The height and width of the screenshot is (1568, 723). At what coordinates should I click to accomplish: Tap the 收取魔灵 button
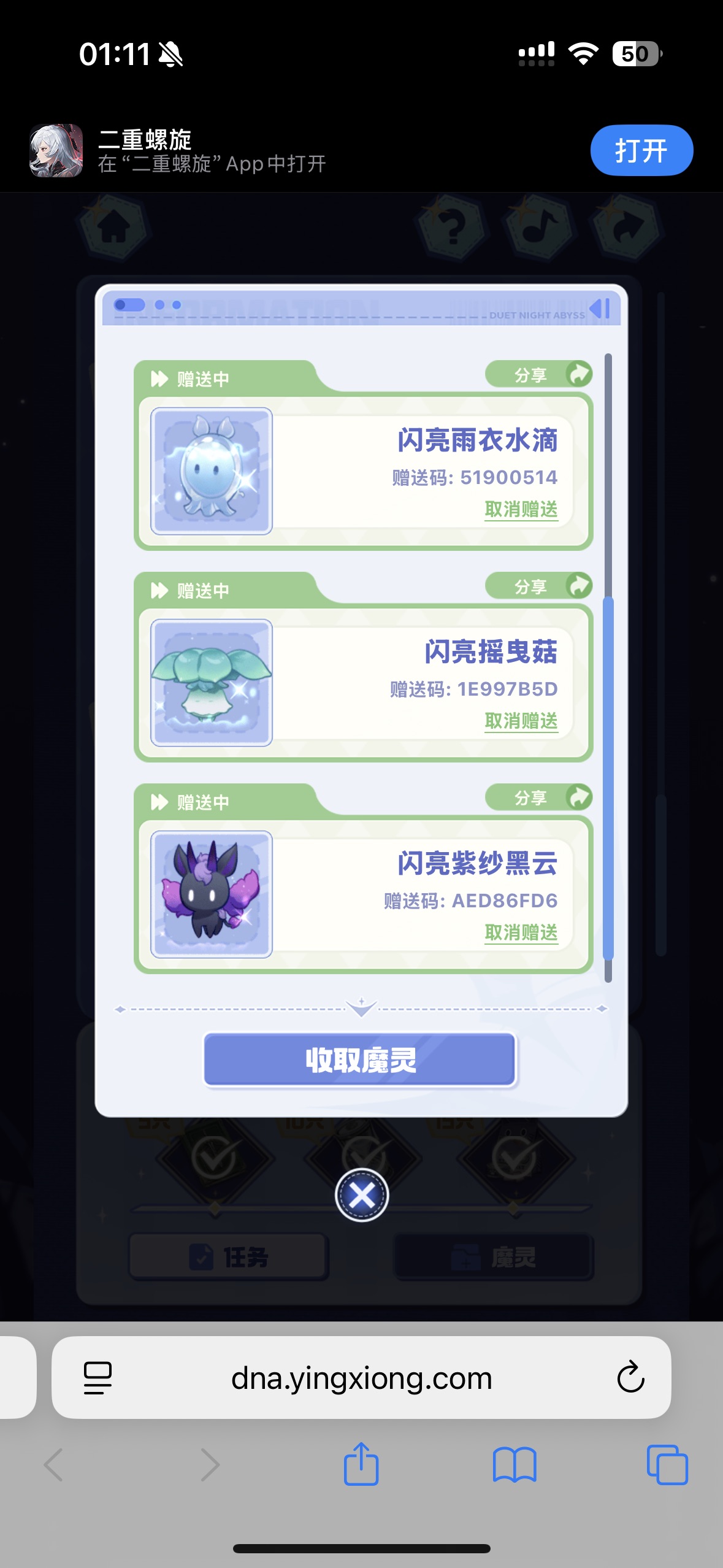(361, 1059)
